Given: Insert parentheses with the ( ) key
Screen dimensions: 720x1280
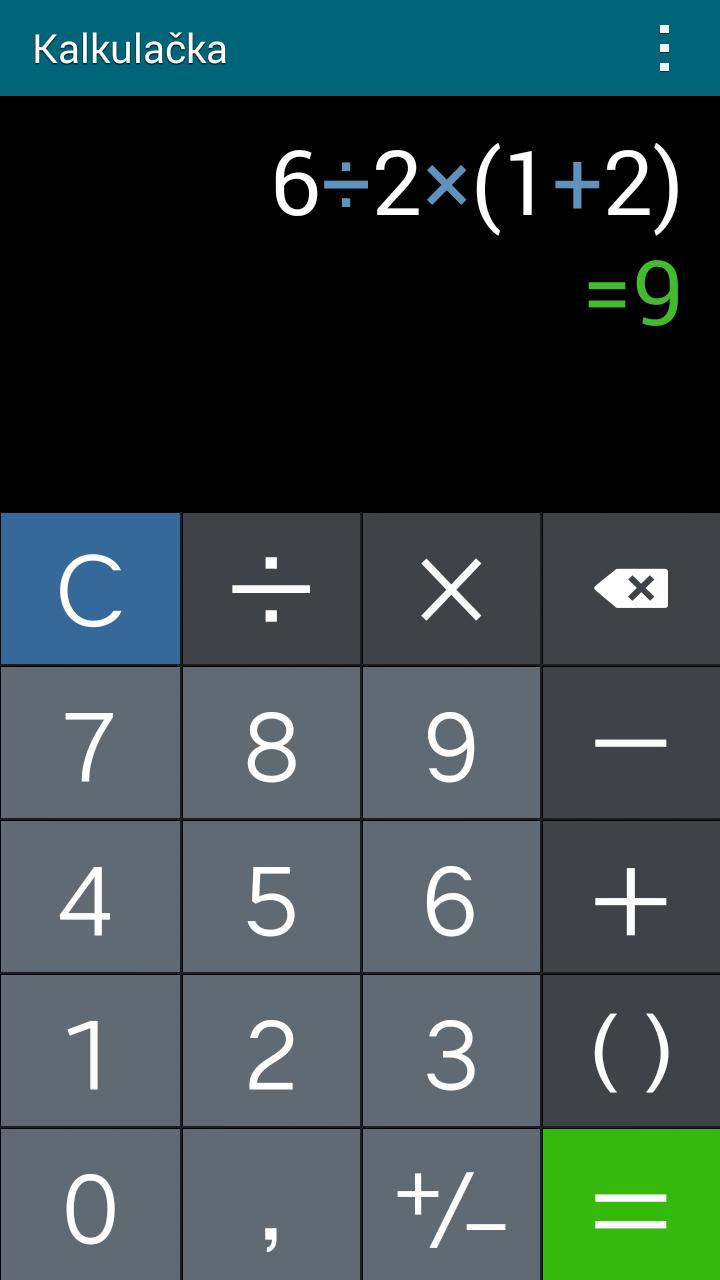Looking at the screenshot, I should [631, 1052].
